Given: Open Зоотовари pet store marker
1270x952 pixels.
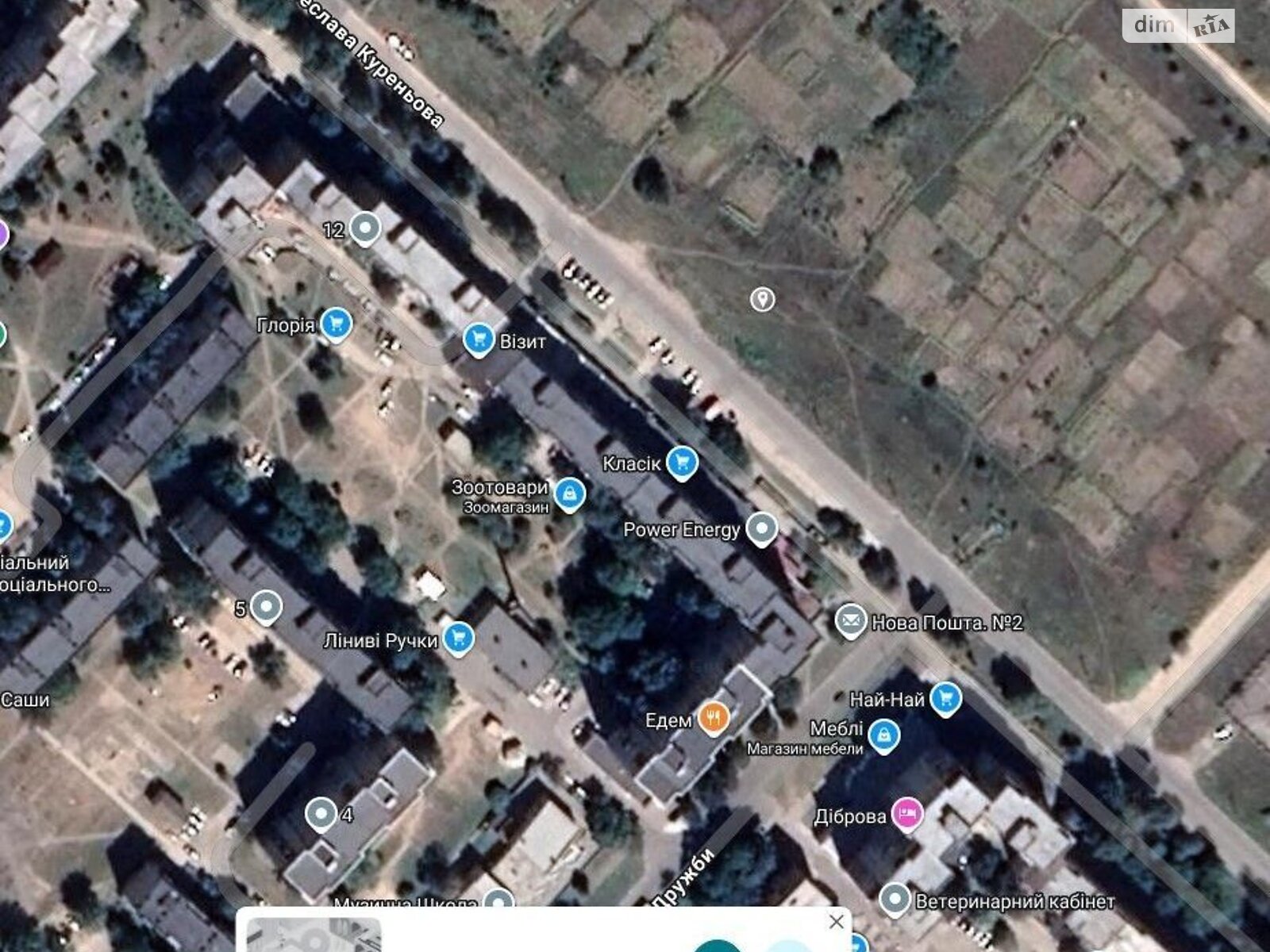Looking at the screenshot, I should tap(569, 493).
